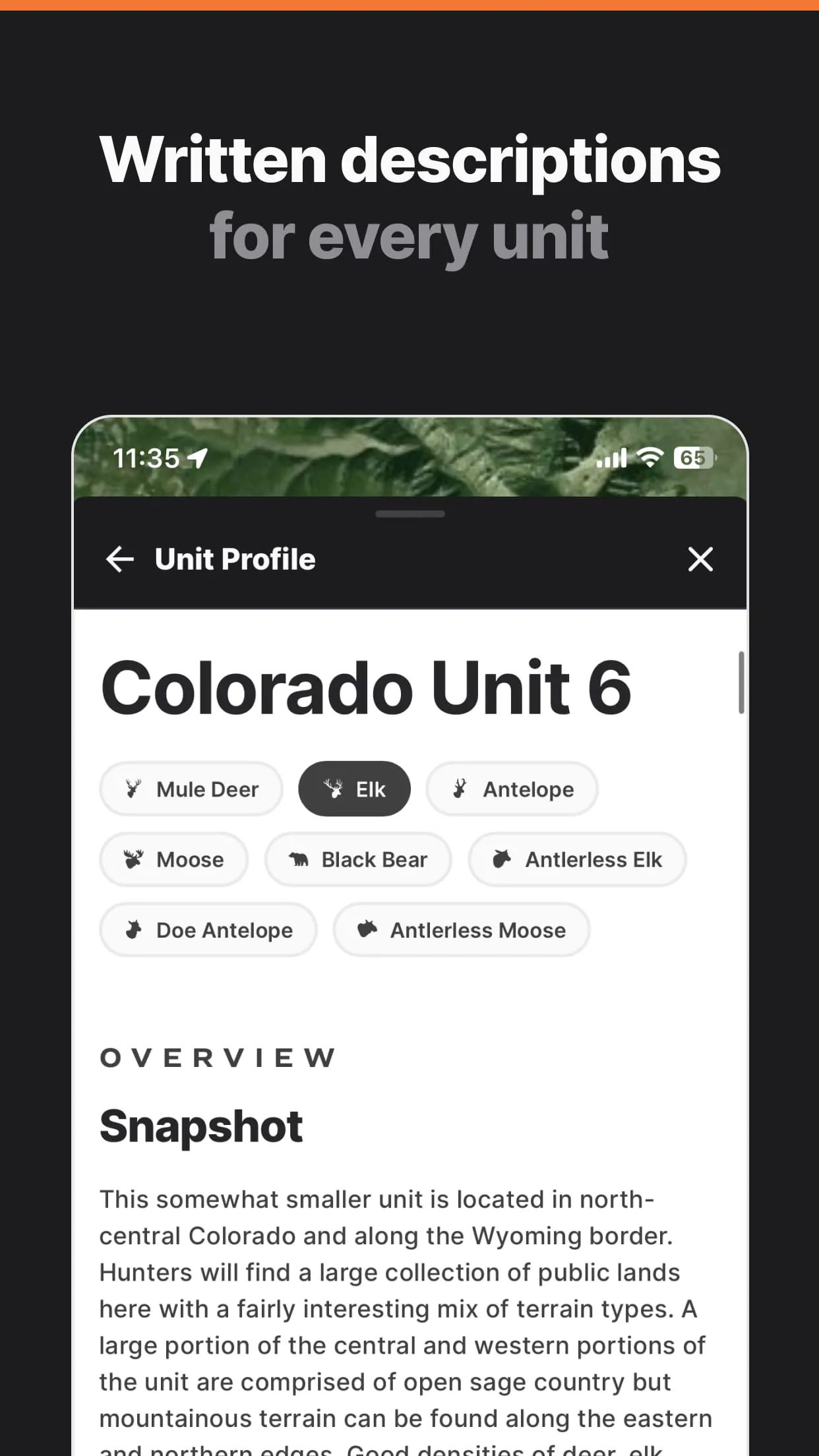Screen dimensions: 819x1456
Task: Toggle the Black Bear species filter on
Action: (357, 859)
